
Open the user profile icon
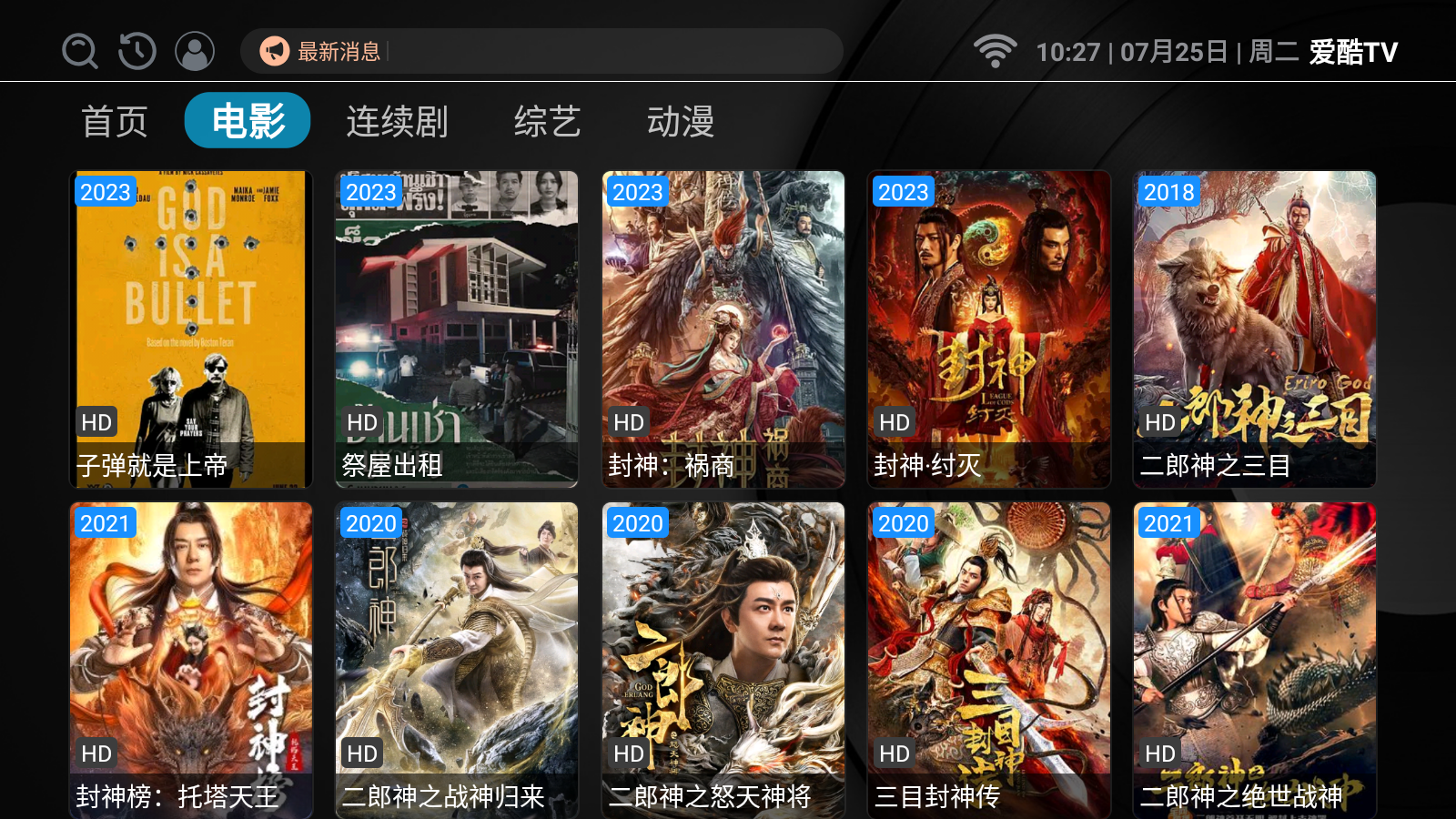[x=195, y=51]
